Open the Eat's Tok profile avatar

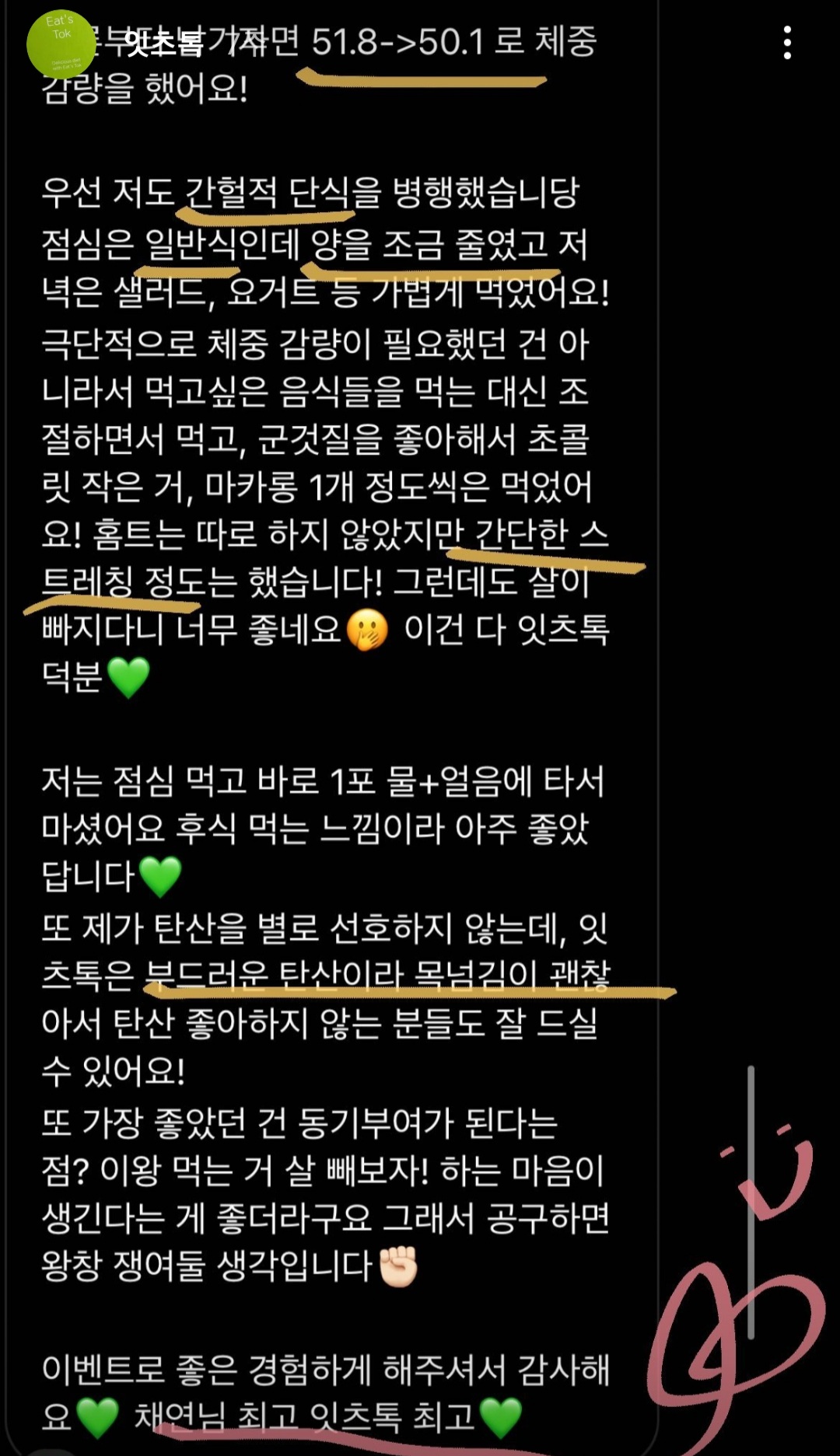click(x=61, y=44)
